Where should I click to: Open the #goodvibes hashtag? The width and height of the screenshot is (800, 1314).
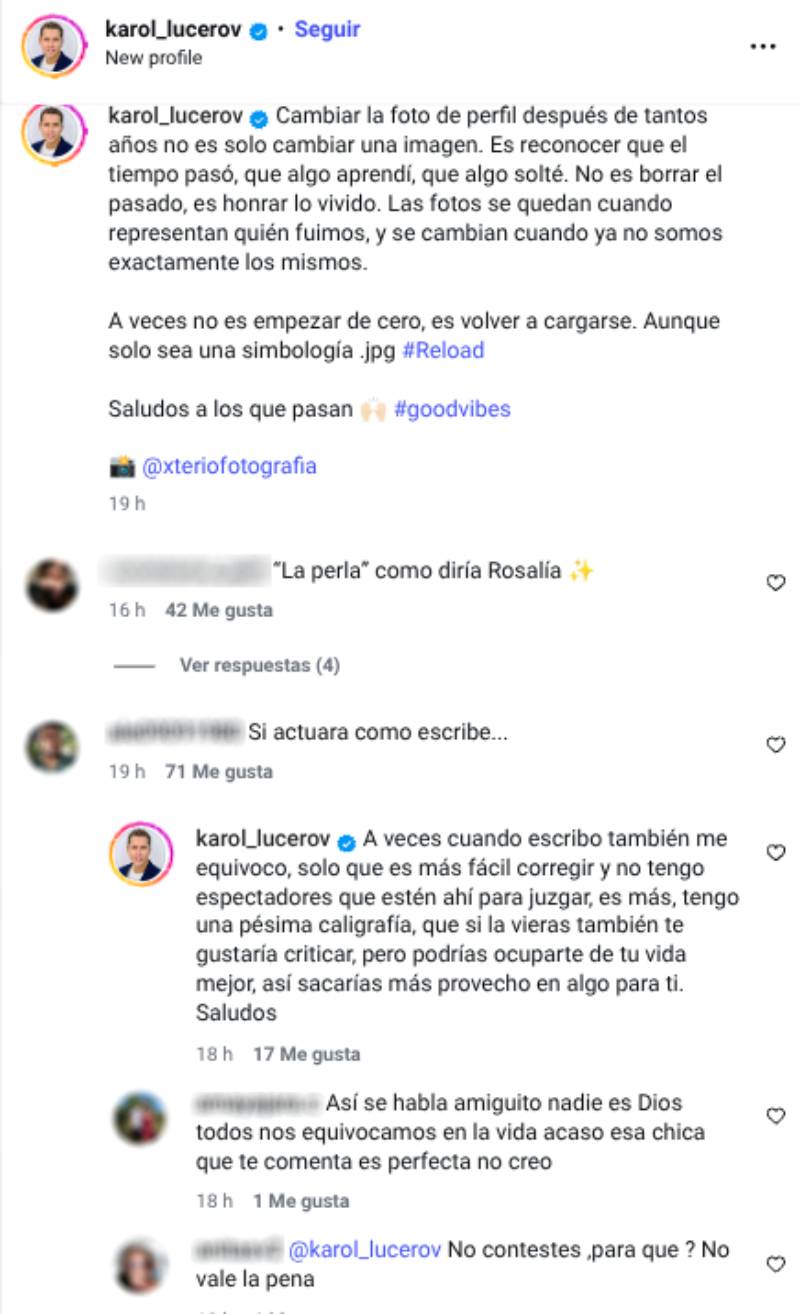(x=452, y=408)
